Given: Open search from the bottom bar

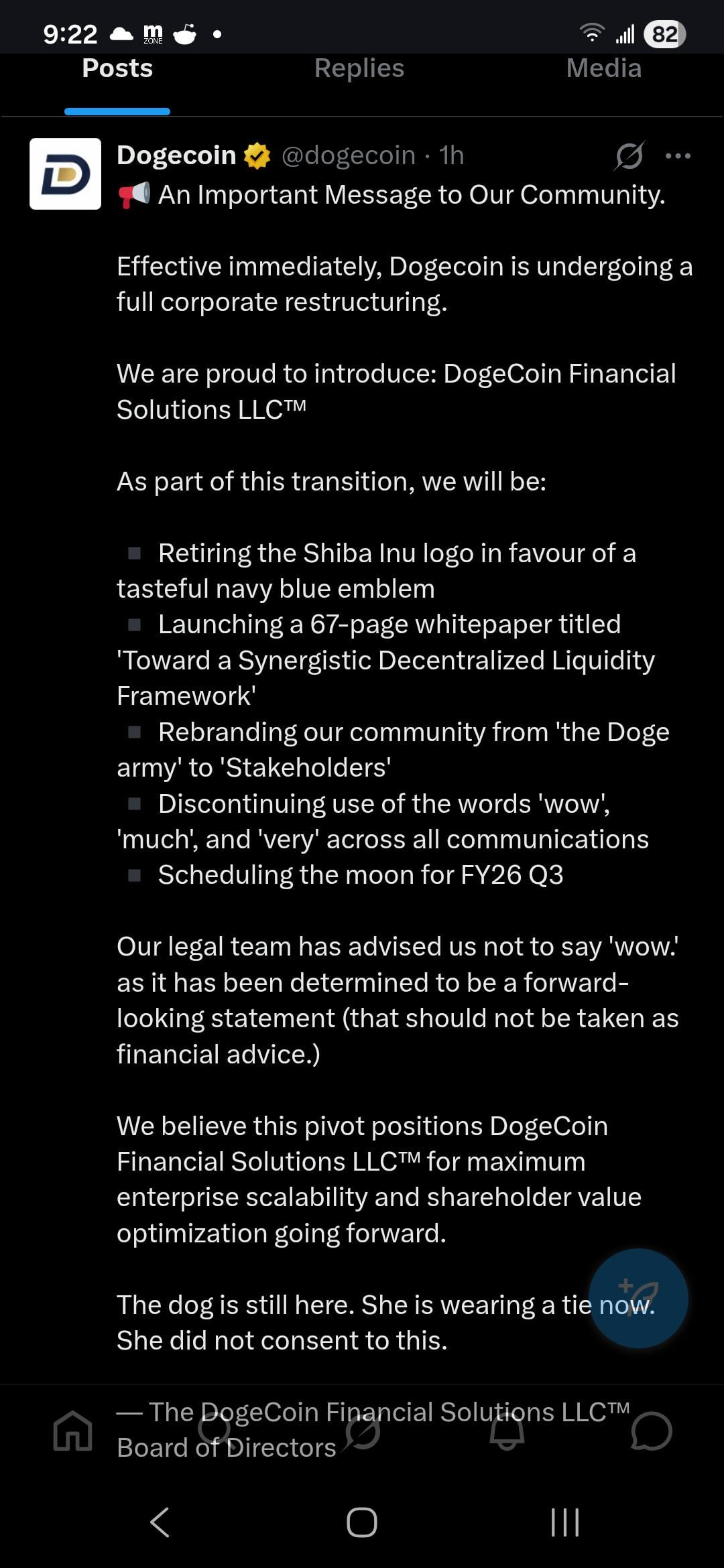Looking at the screenshot, I should pyautogui.click(x=216, y=1431).
